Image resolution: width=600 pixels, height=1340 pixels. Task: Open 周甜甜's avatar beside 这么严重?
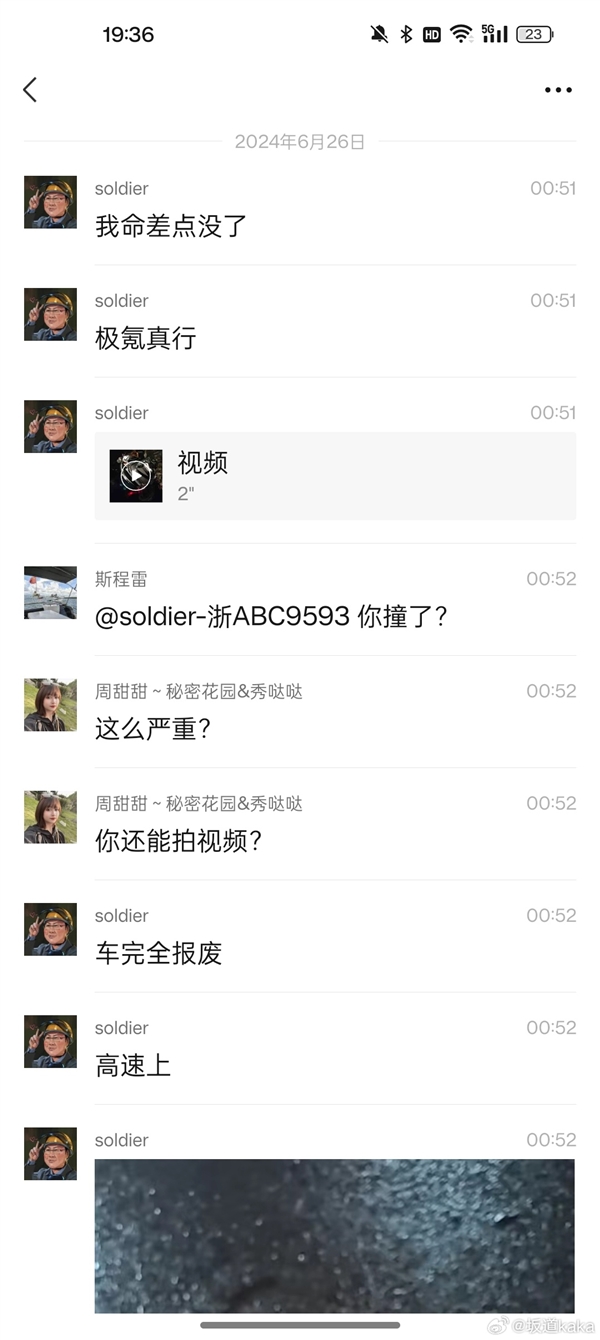click(x=50, y=705)
